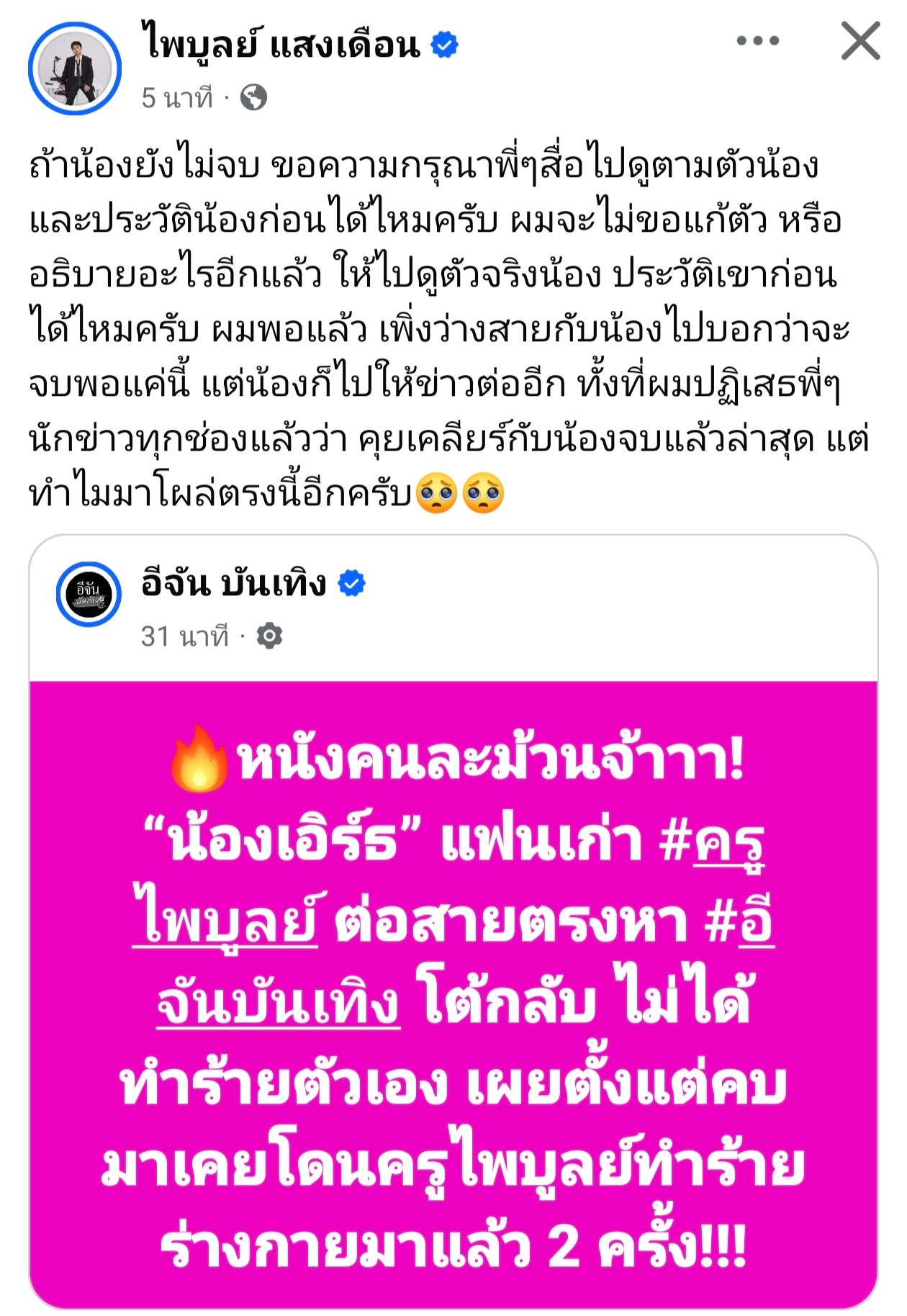Open ไพบูลย์ แสงเดือน profile name
907x1316 pixels.
(282, 45)
